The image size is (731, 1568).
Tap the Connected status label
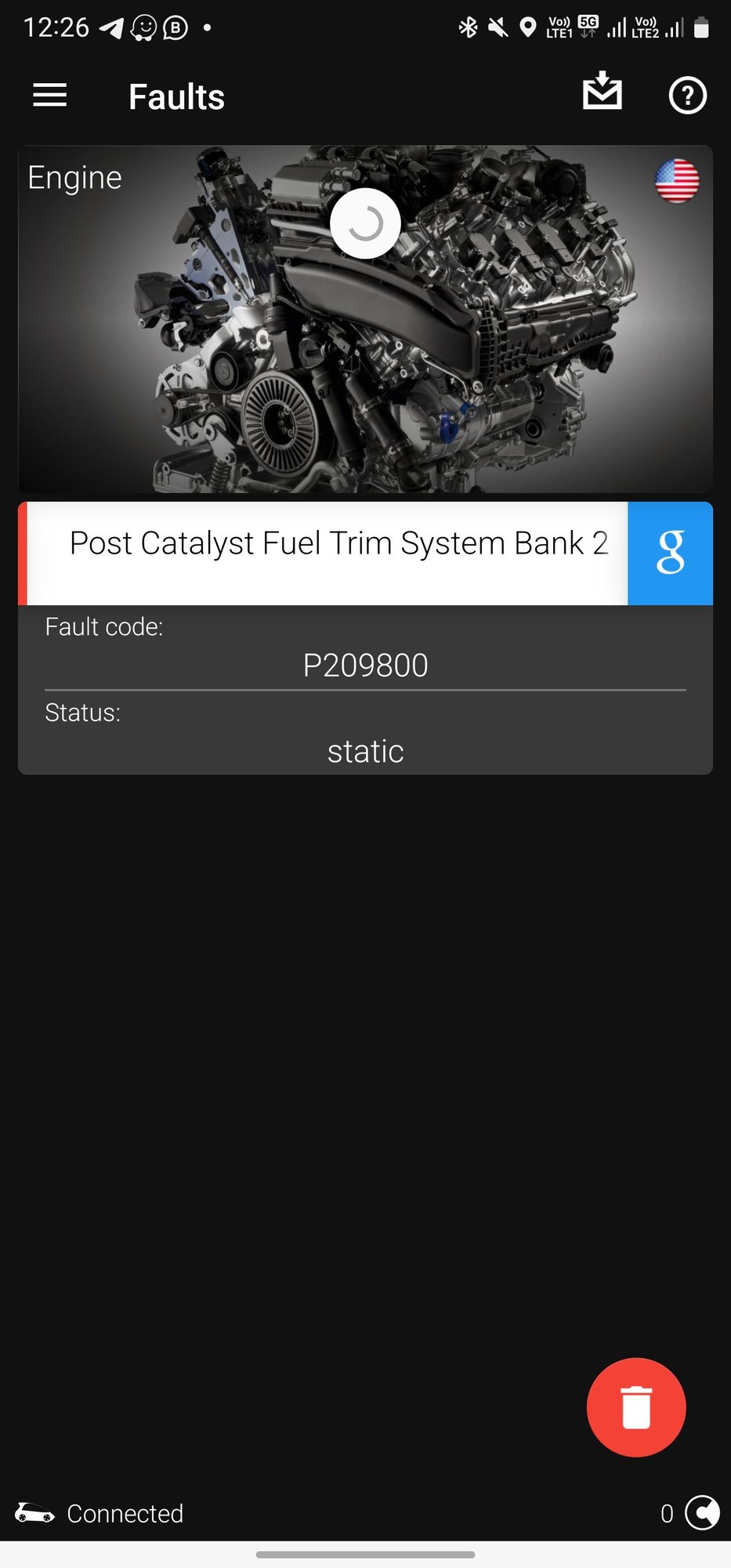pyautogui.click(x=125, y=1513)
